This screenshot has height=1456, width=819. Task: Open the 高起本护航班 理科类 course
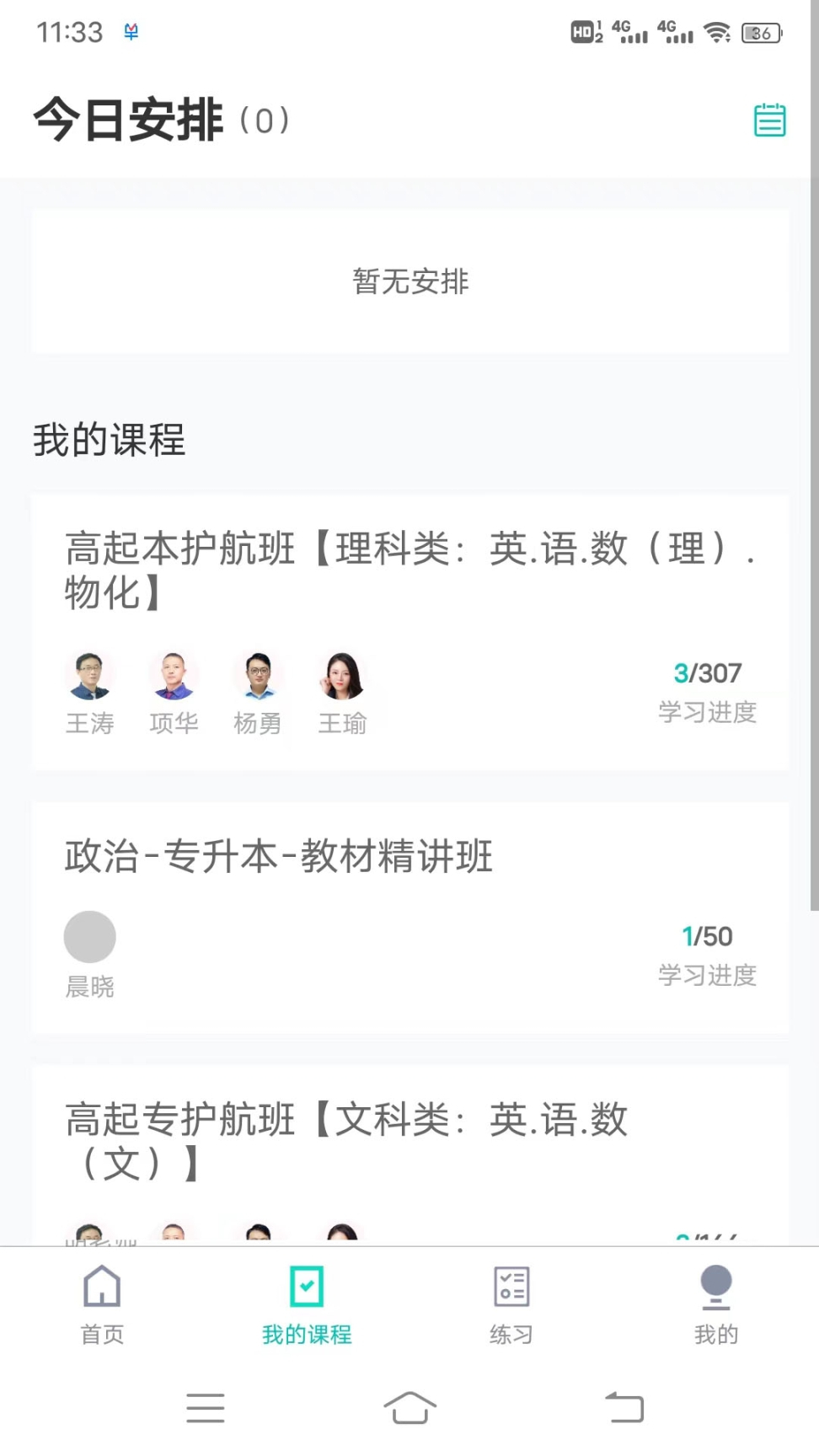pyautogui.click(x=409, y=570)
